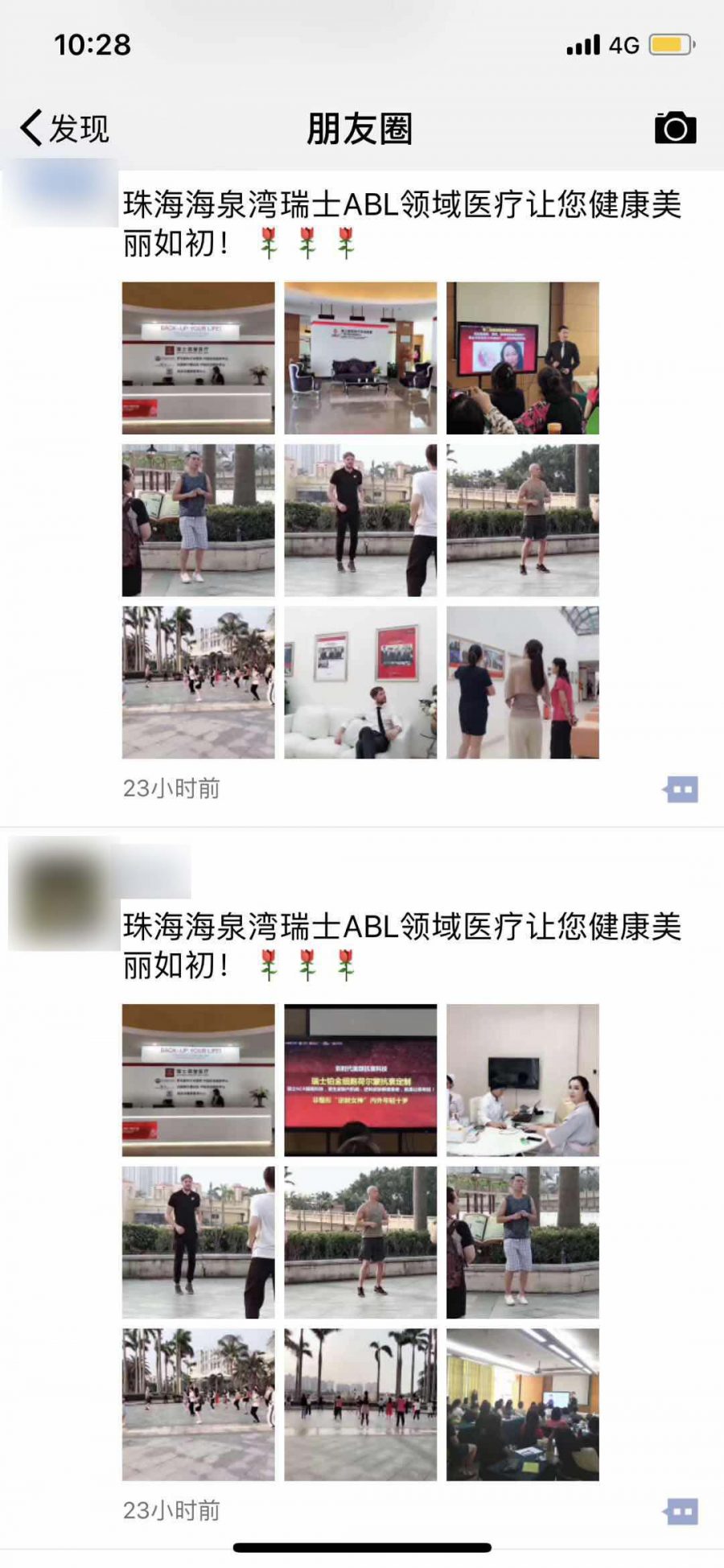Open second post's seminar audience photo
724x1568 pixels.
[x=523, y=1405]
